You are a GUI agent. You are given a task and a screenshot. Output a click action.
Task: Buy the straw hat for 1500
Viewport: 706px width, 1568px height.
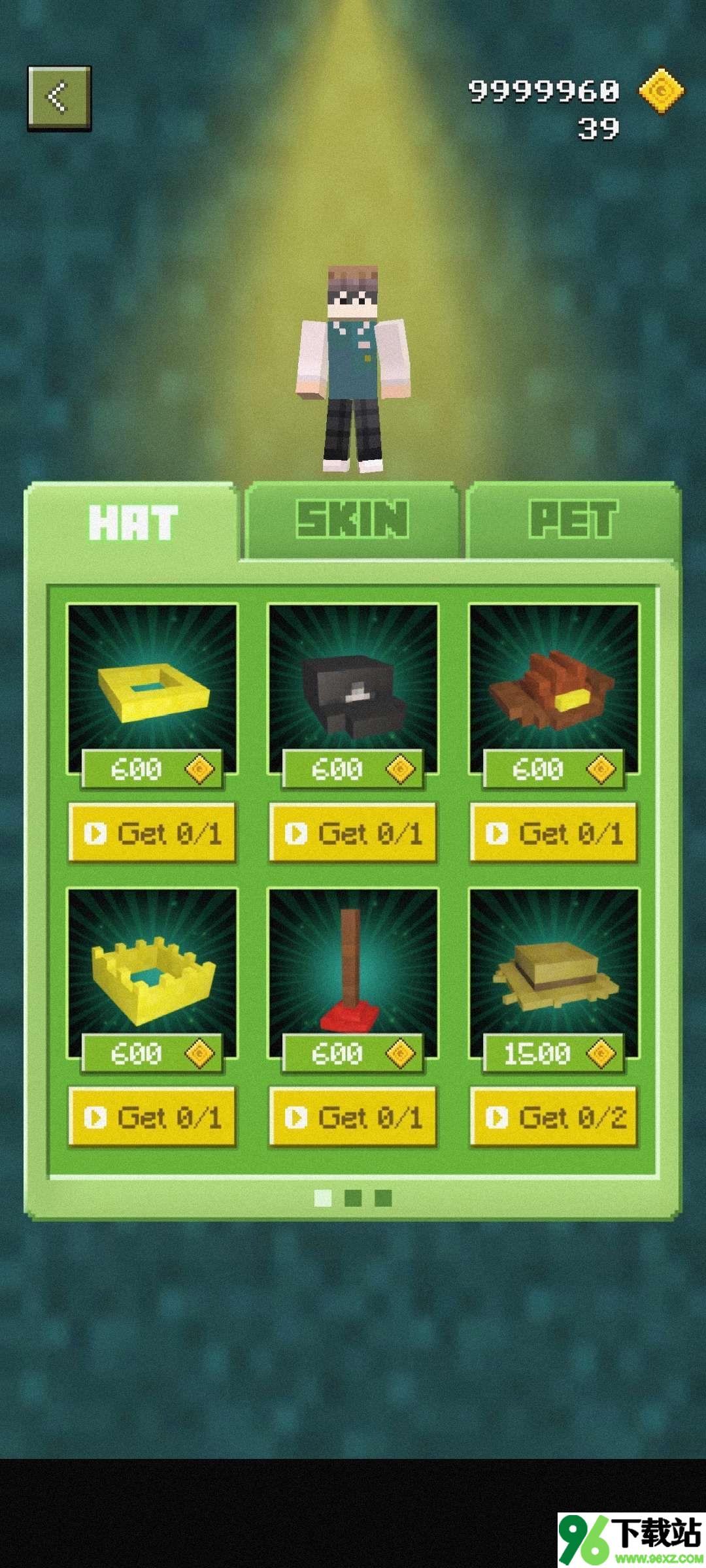[x=554, y=1053]
